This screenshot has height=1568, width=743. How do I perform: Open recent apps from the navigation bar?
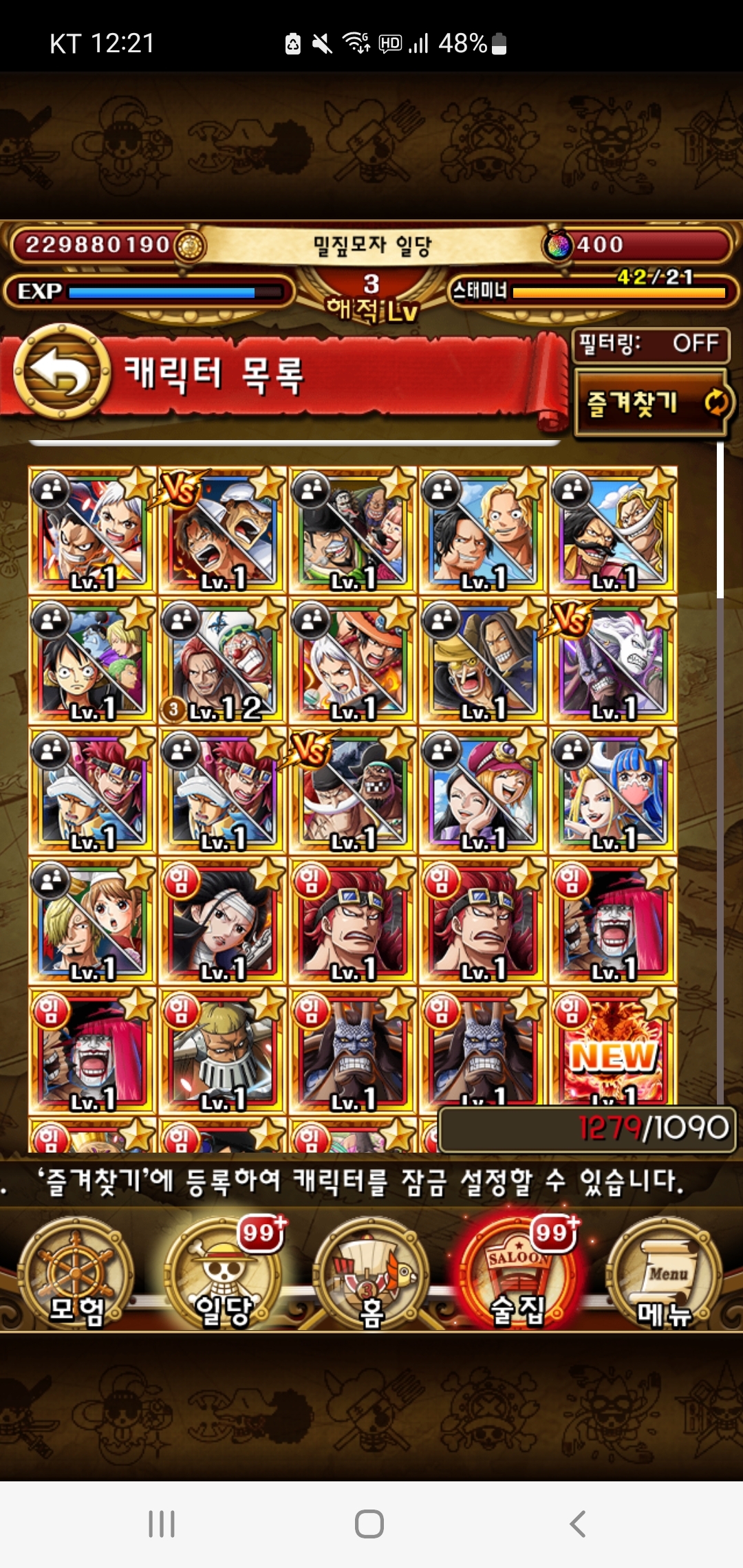[162, 1523]
